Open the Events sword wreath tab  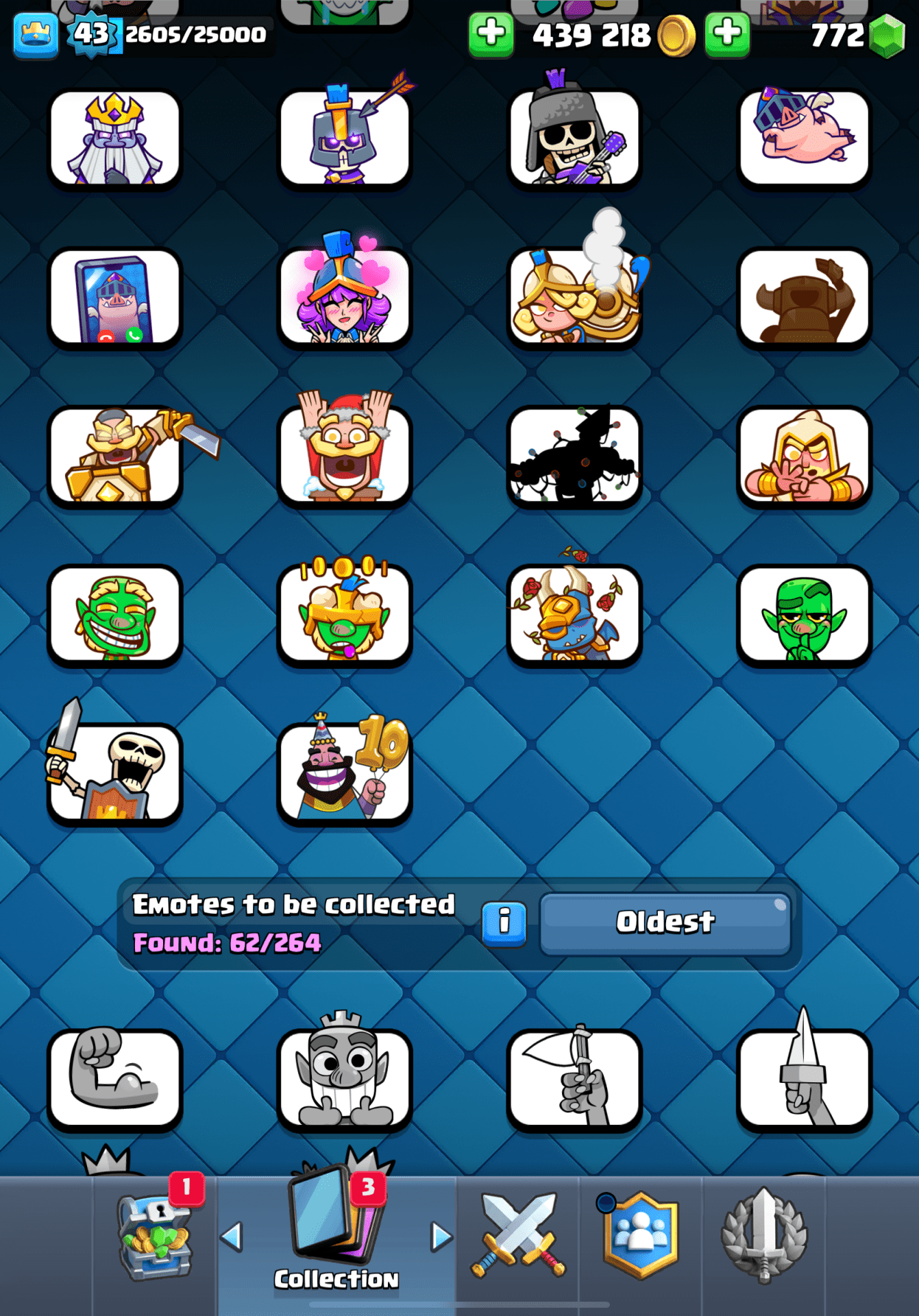point(763,1235)
